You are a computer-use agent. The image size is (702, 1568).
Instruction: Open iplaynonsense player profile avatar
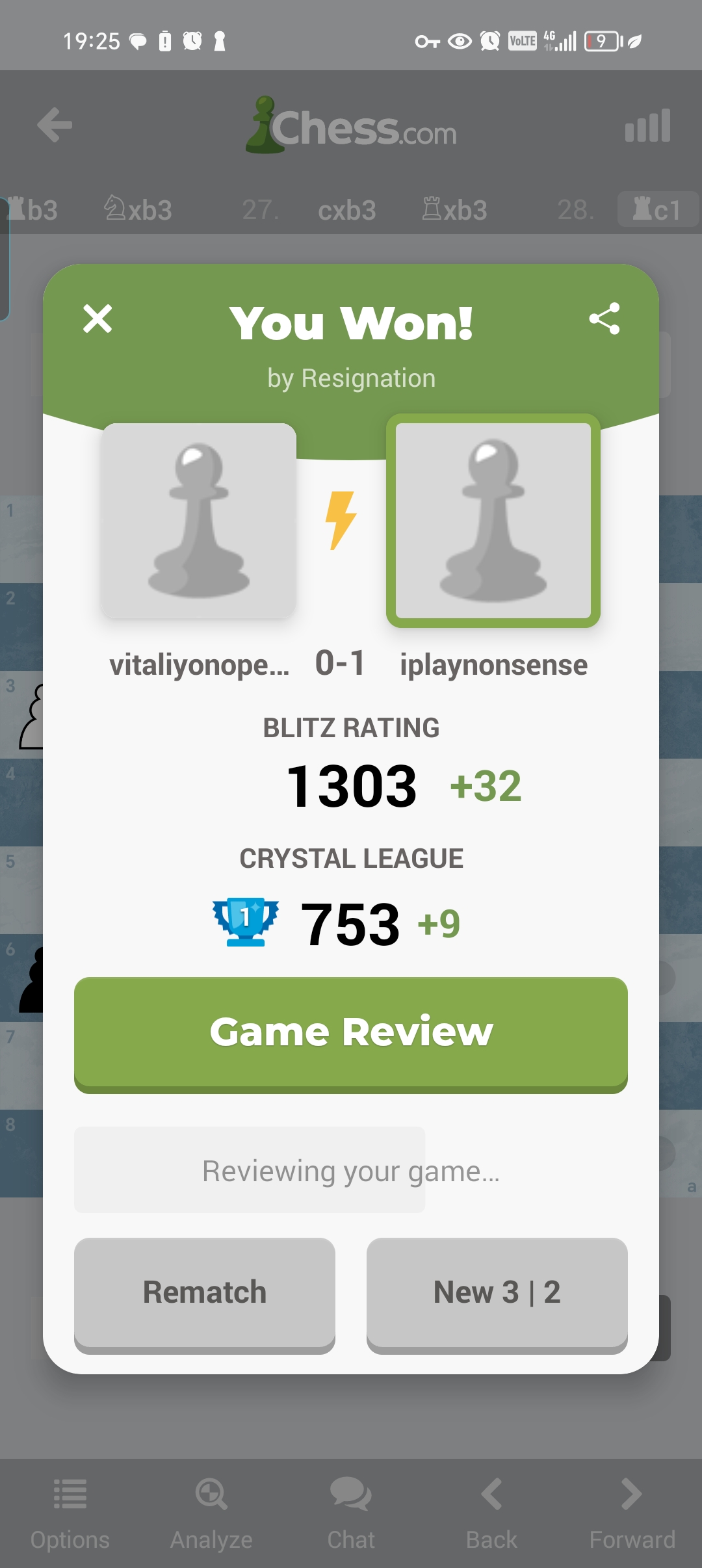(493, 521)
